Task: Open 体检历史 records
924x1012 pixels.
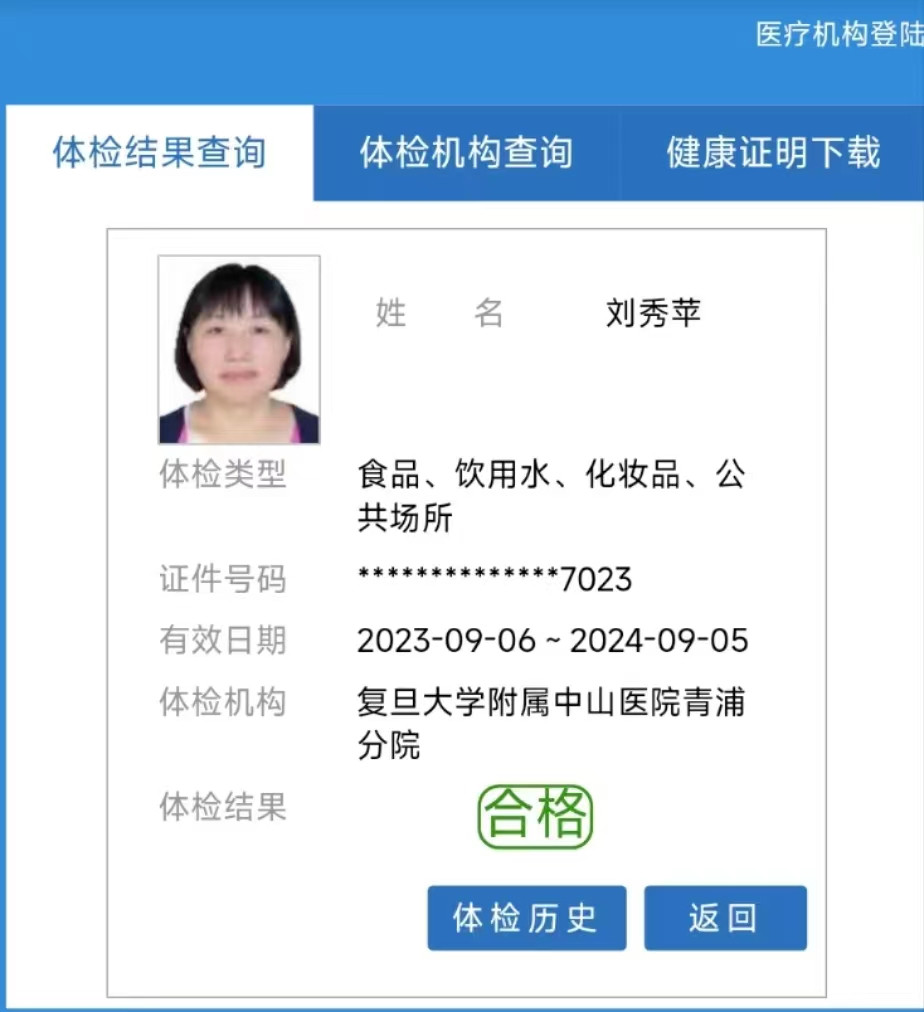Action: click(x=527, y=918)
